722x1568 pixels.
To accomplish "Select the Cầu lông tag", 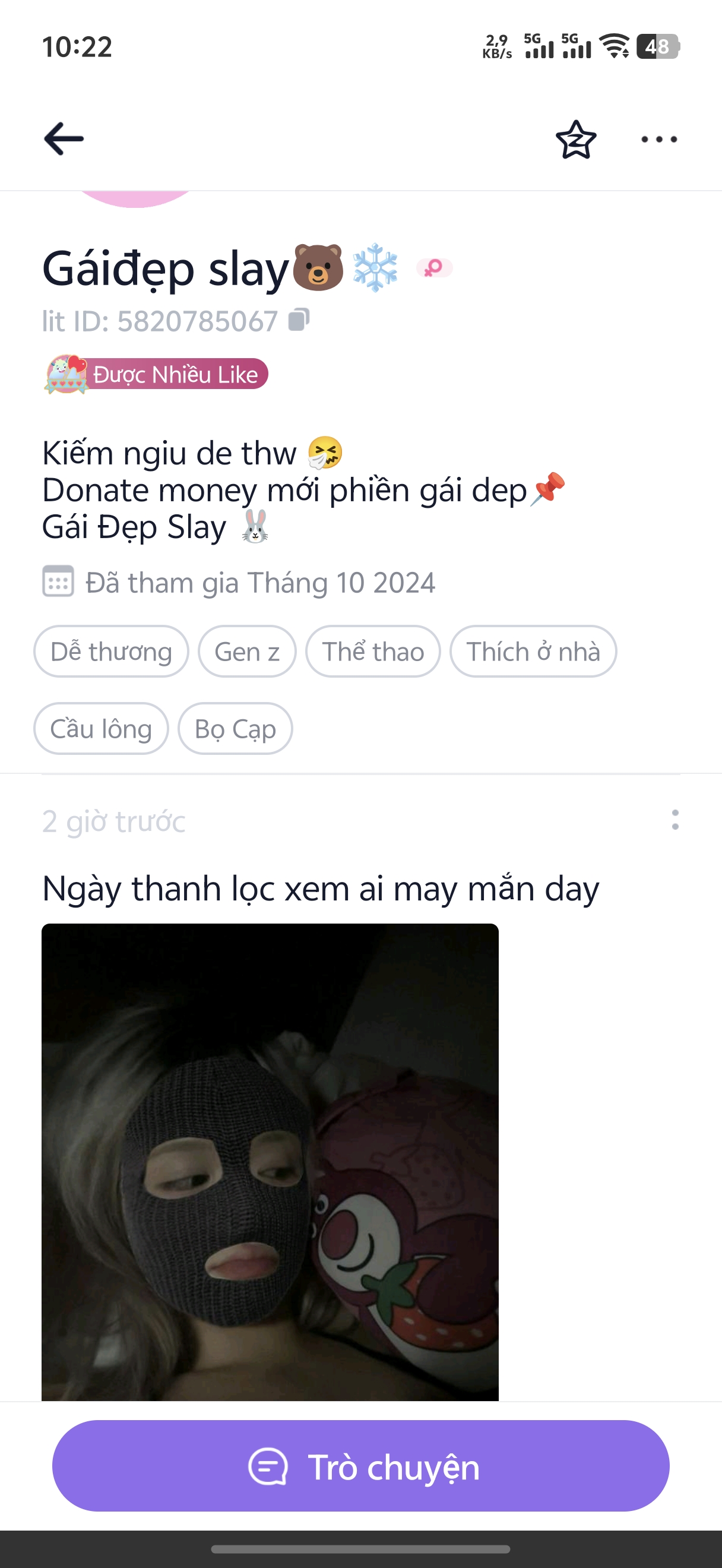I will coord(101,729).
